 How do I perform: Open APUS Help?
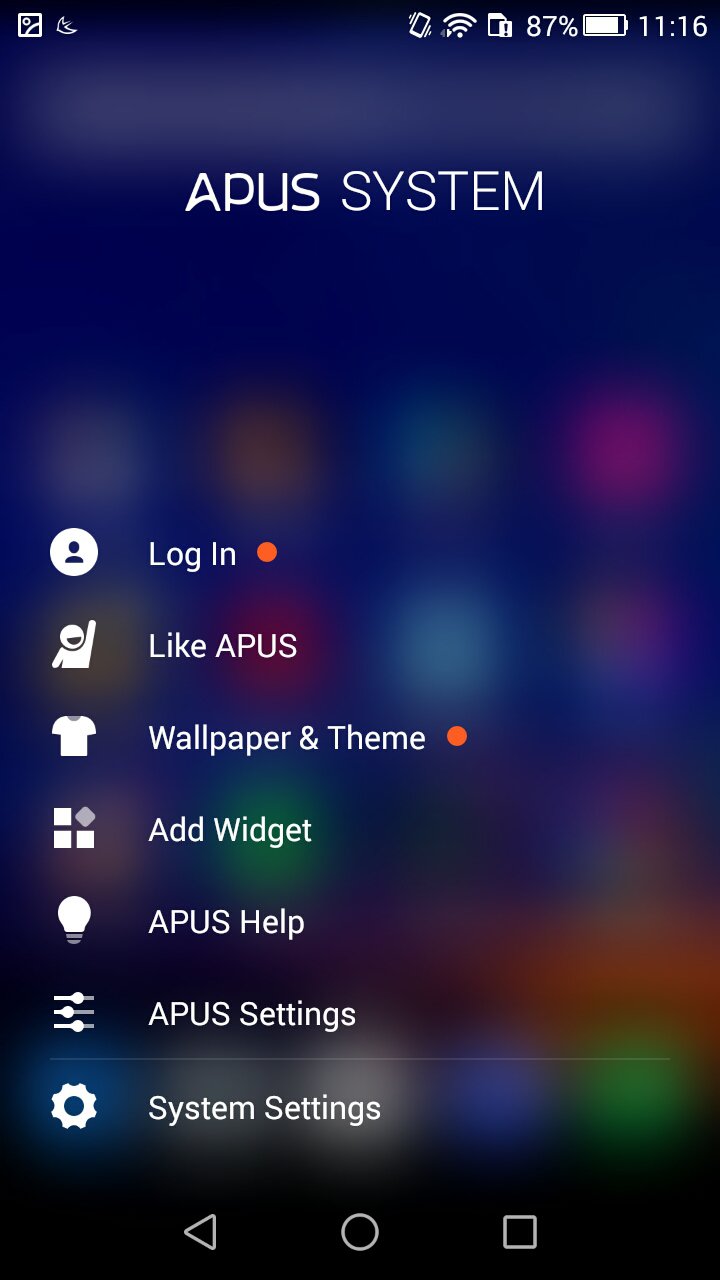tap(226, 922)
